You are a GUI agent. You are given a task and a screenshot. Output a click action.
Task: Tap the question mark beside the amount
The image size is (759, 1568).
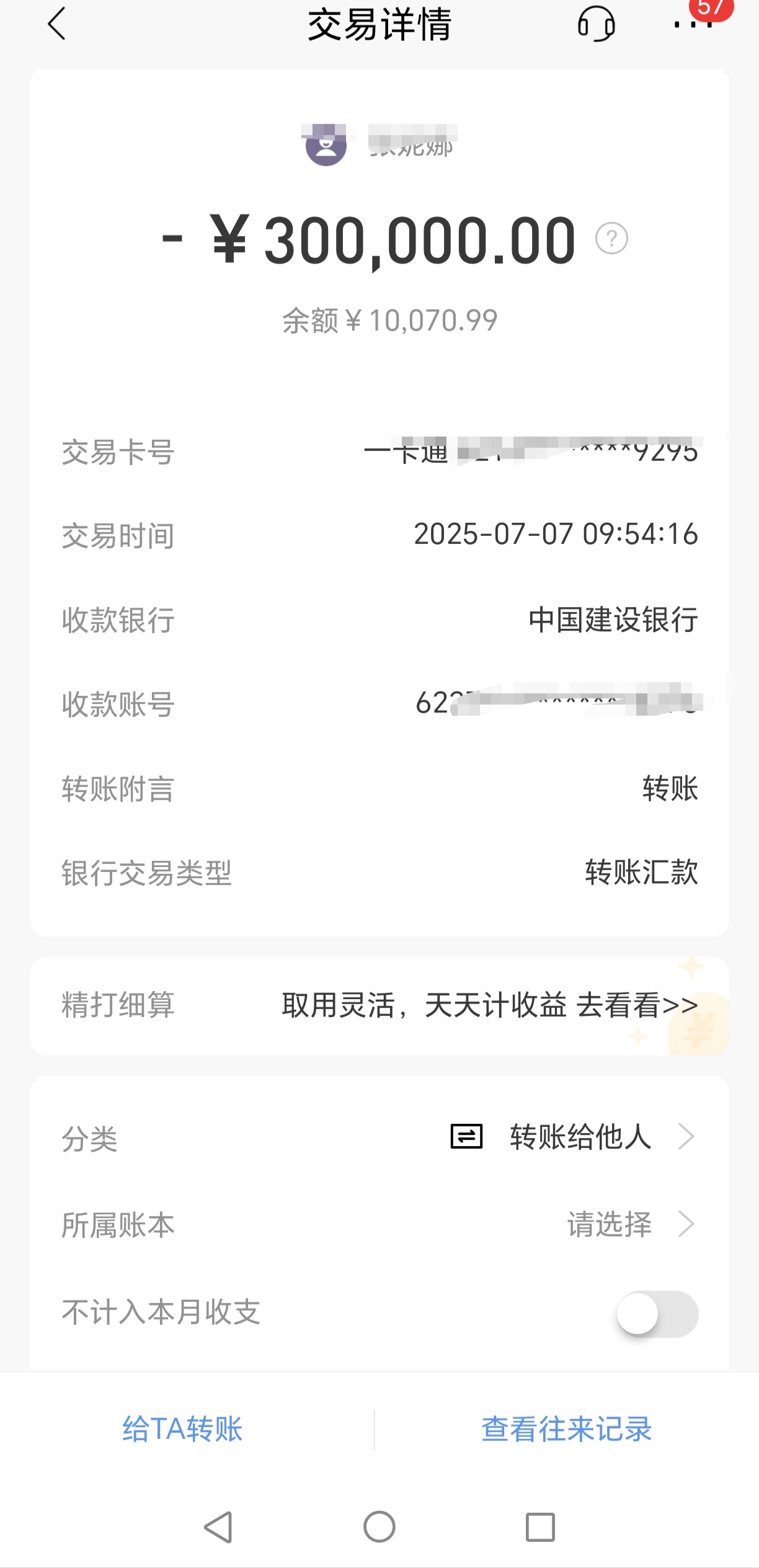(x=611, y=239)
